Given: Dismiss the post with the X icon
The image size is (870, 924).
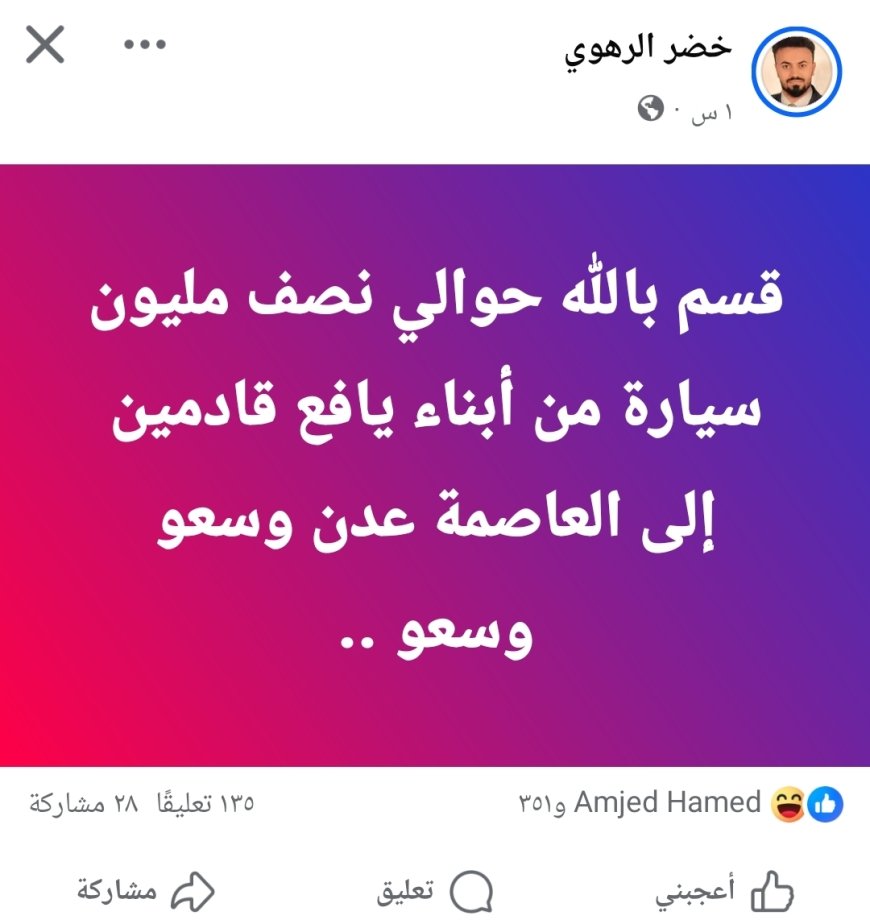Looking at the screenshot, I should (x=45, y=46).
